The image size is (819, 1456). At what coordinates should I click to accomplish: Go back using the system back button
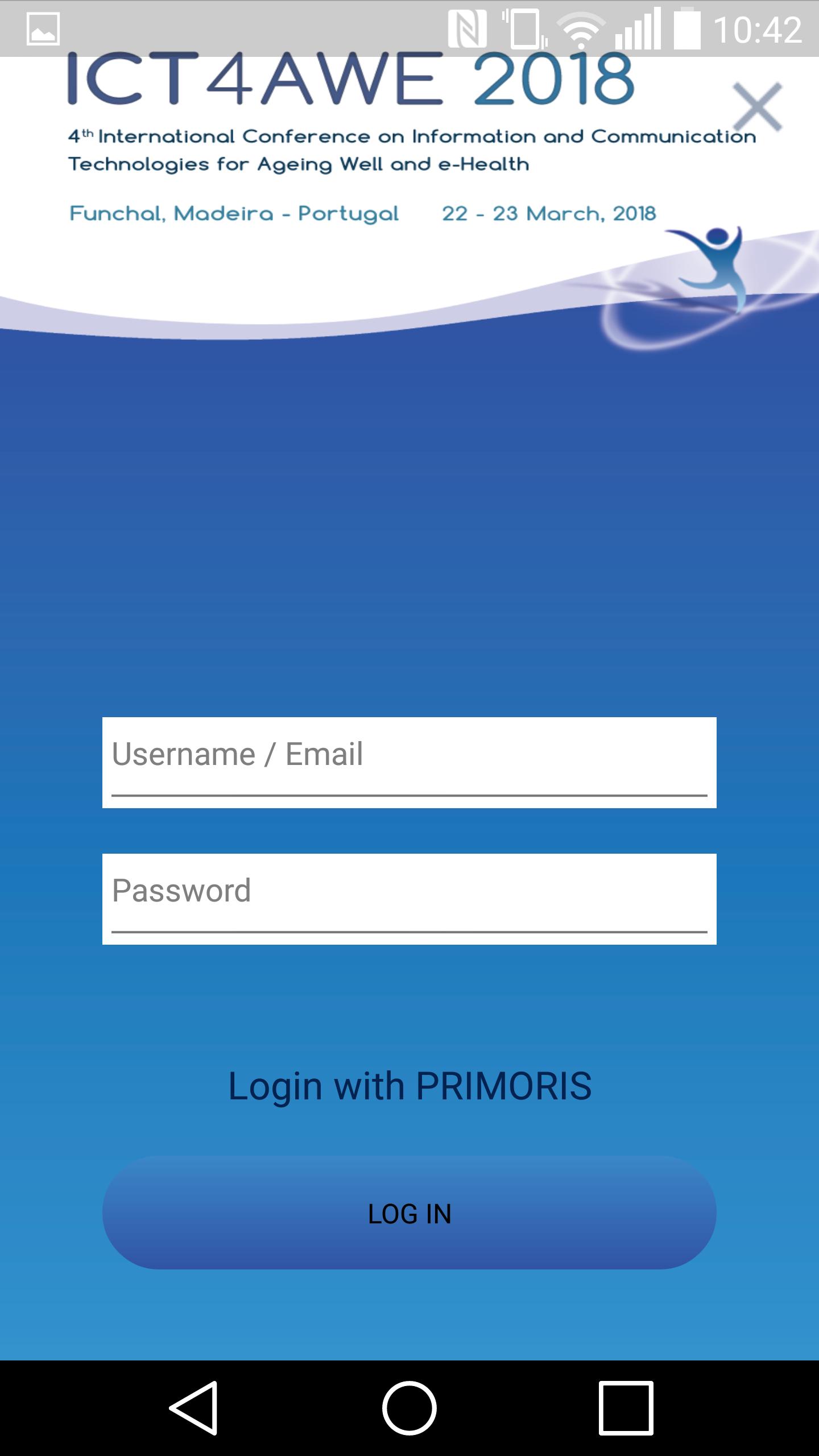pos(193,1408)
